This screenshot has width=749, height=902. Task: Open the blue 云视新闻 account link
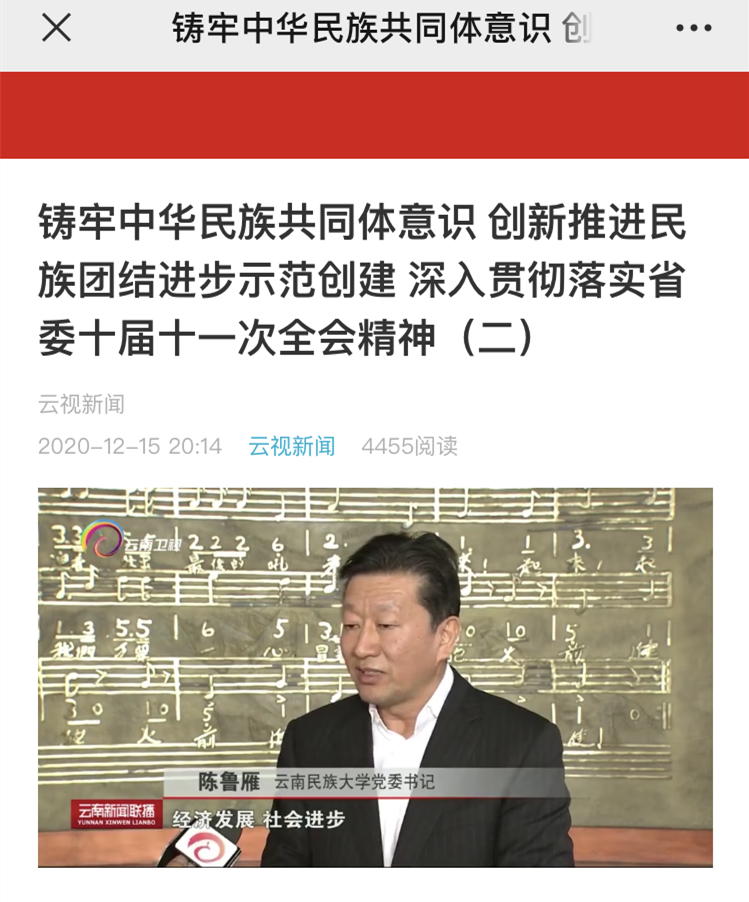tap(291, 446)
